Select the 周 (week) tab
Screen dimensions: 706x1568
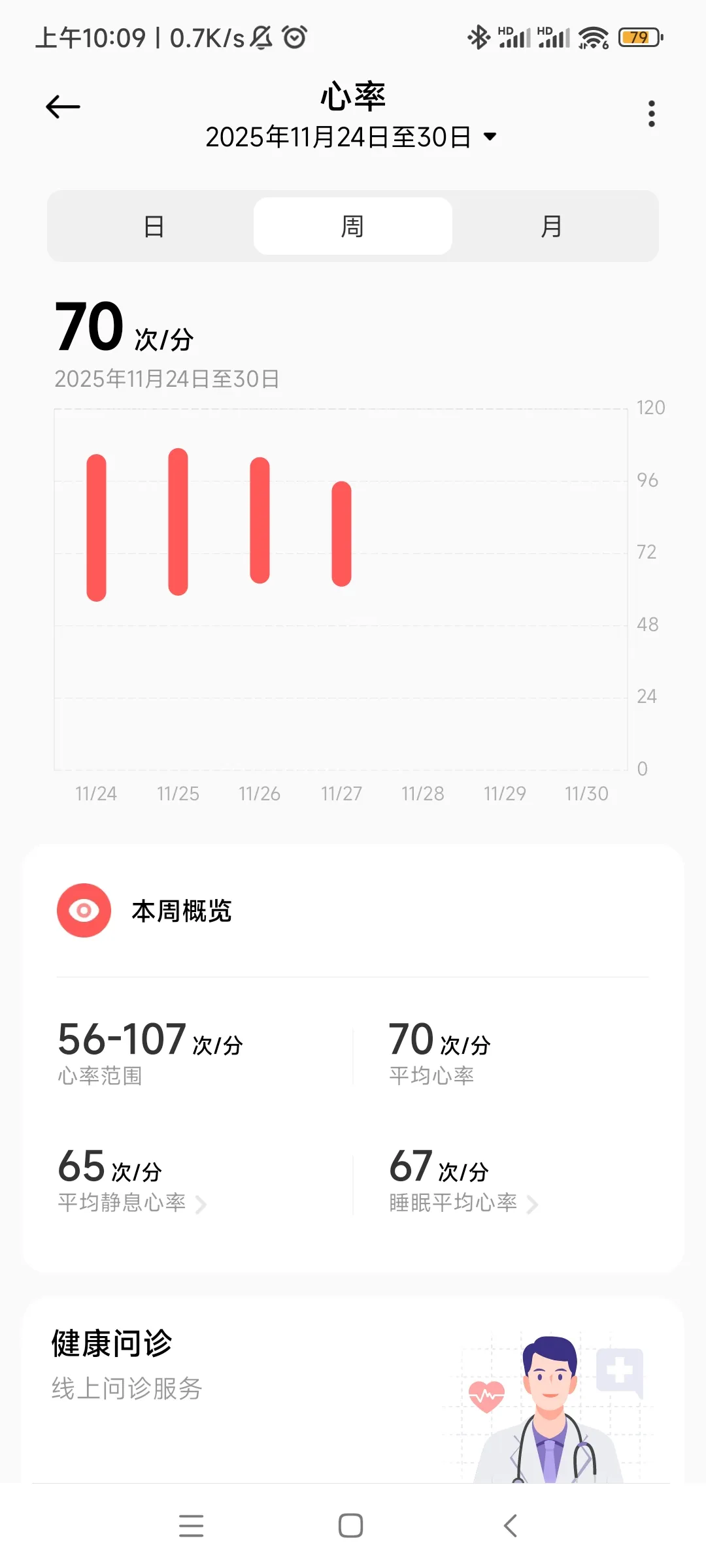(352, 227)
